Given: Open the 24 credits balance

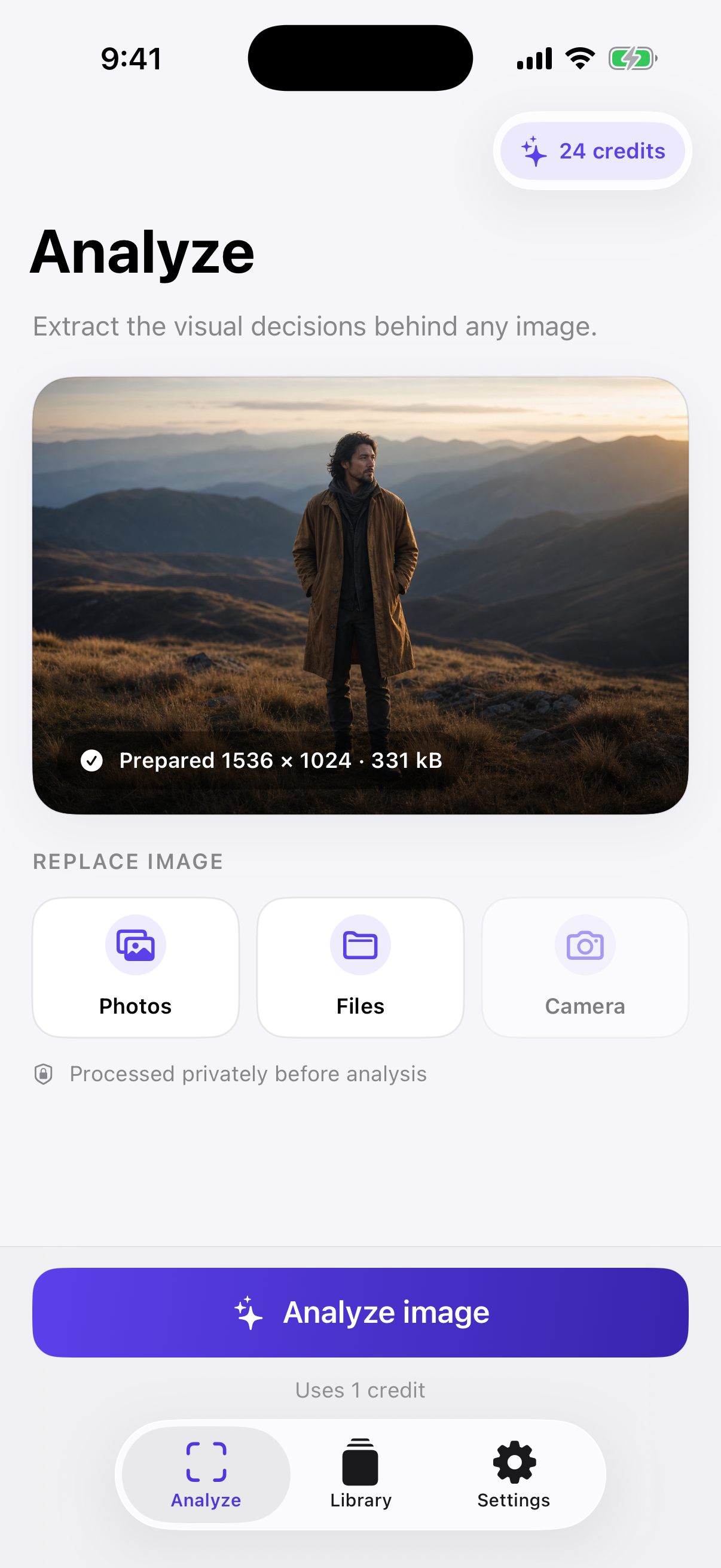Looking at the screenshot, I should [x=592, y=151].
